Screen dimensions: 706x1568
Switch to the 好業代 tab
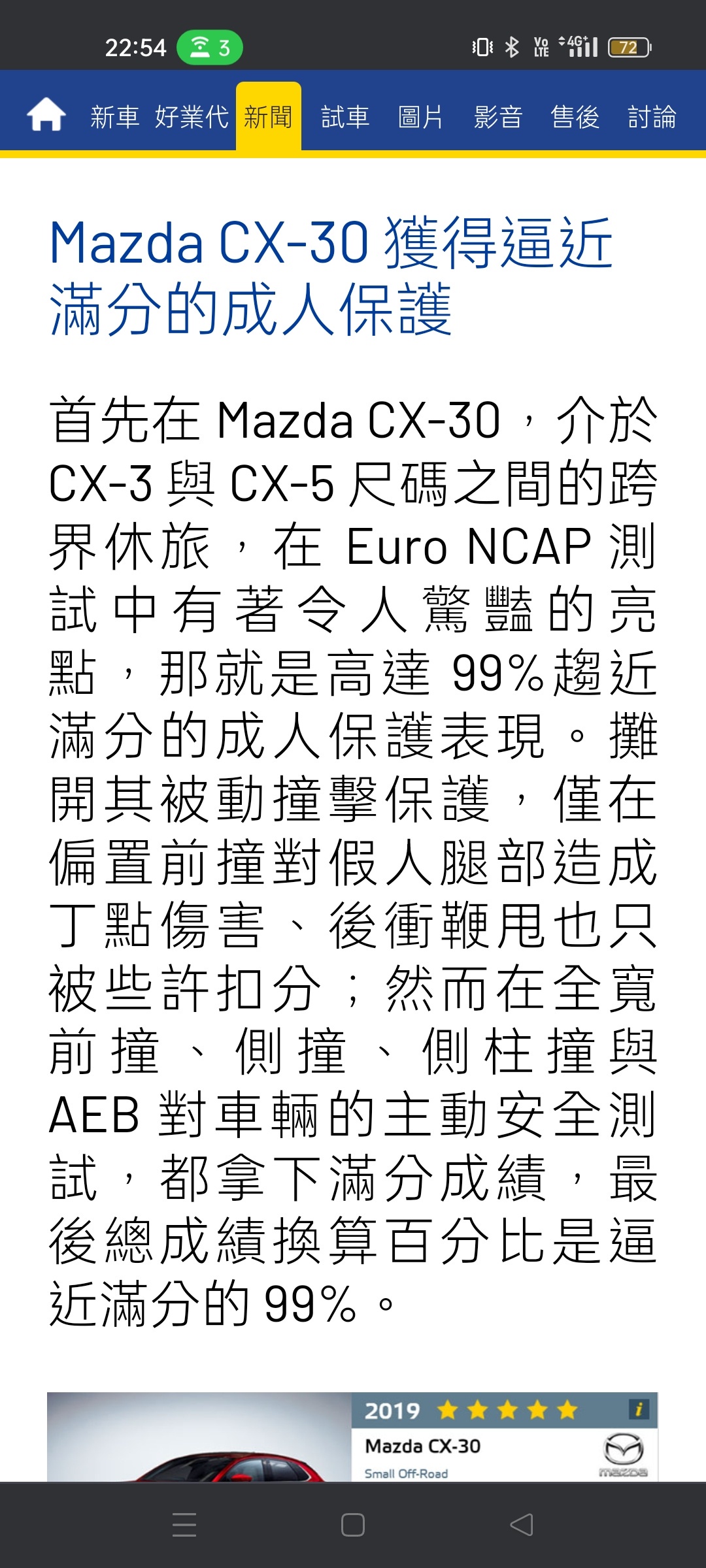tap(192, 117)
